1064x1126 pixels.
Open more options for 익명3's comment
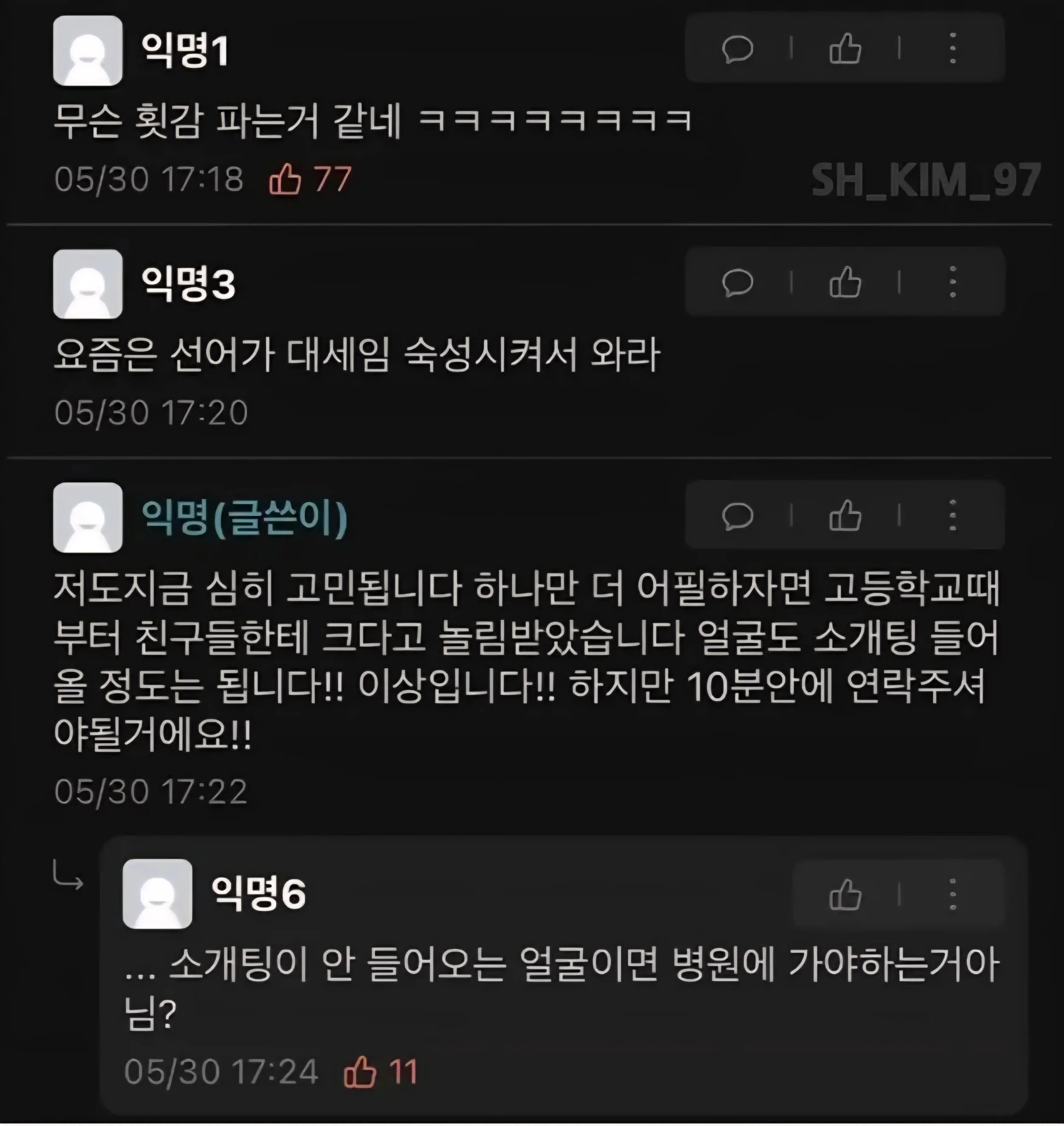coord(953,282)
